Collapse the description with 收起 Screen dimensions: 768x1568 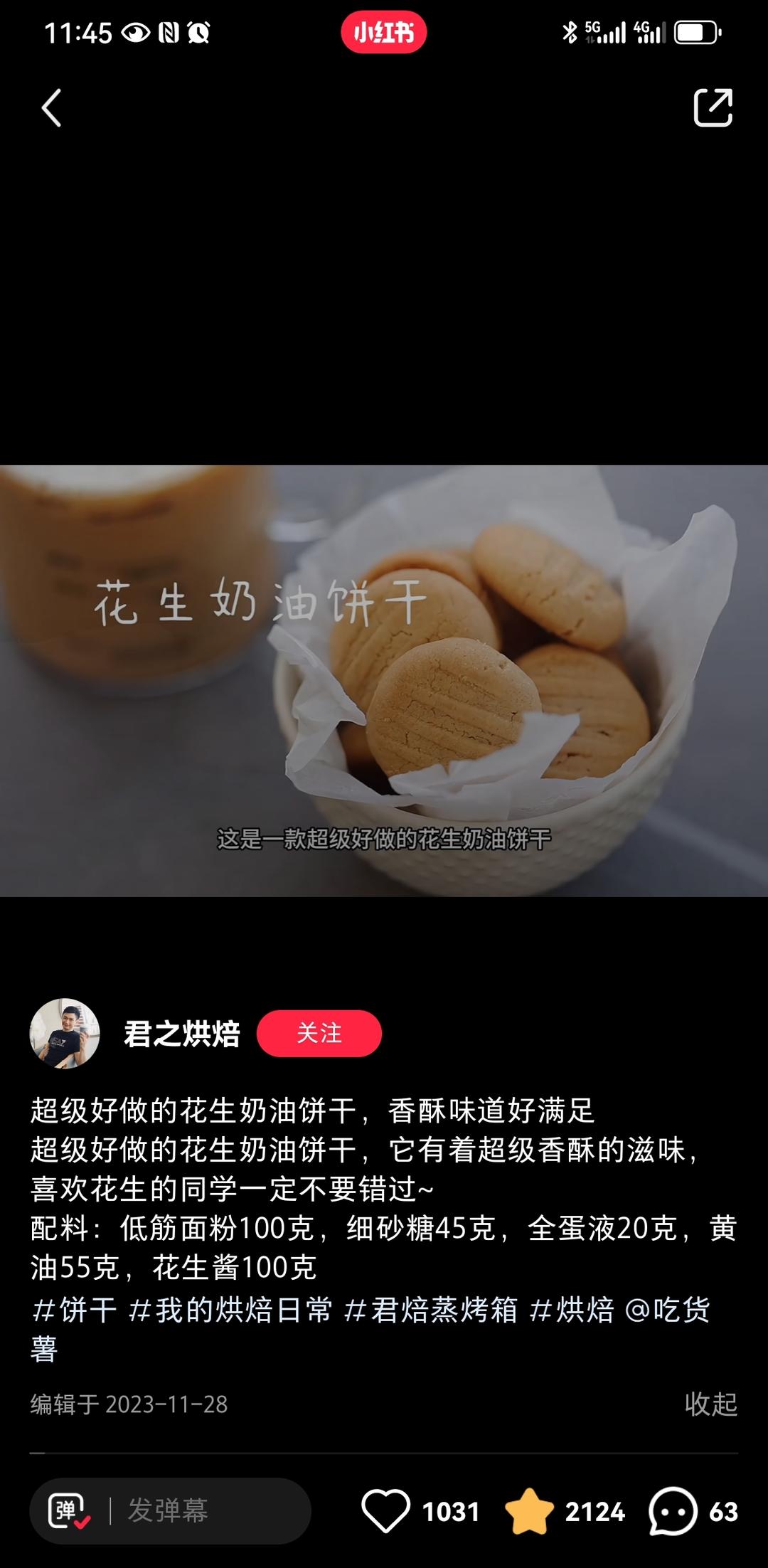click(x=710, y=1404)
